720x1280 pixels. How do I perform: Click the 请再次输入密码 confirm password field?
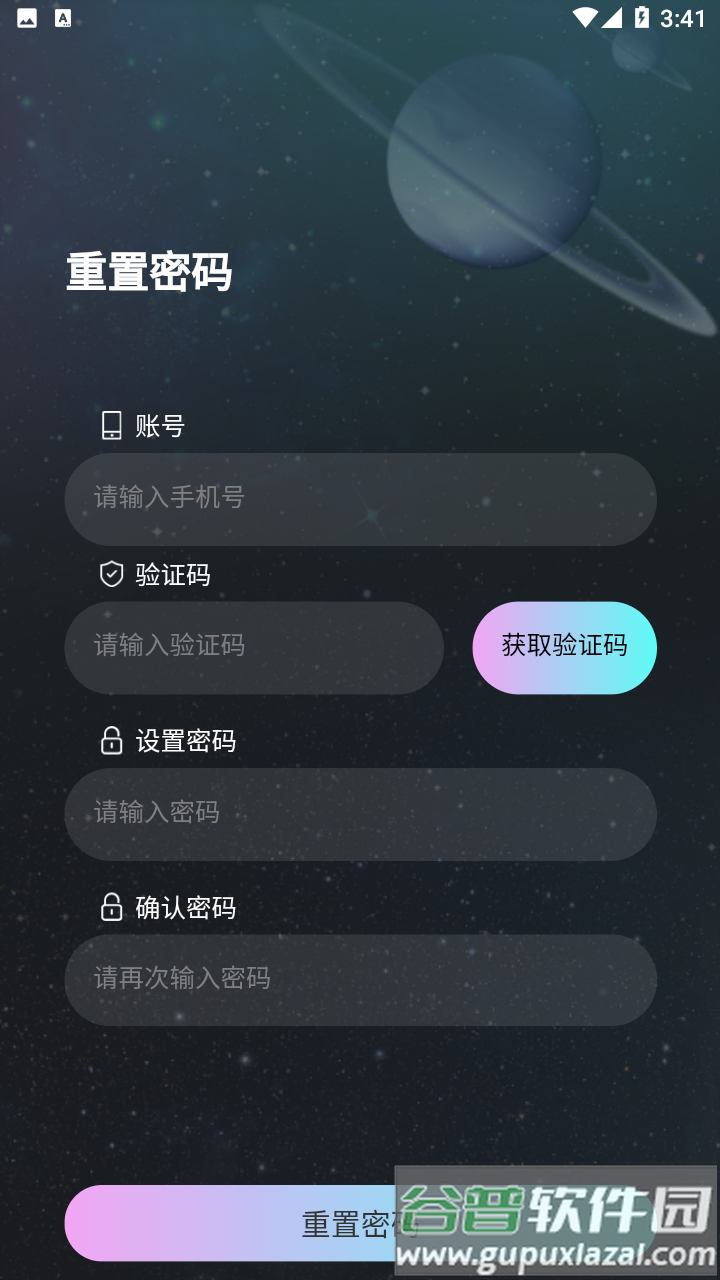[360, 981]
